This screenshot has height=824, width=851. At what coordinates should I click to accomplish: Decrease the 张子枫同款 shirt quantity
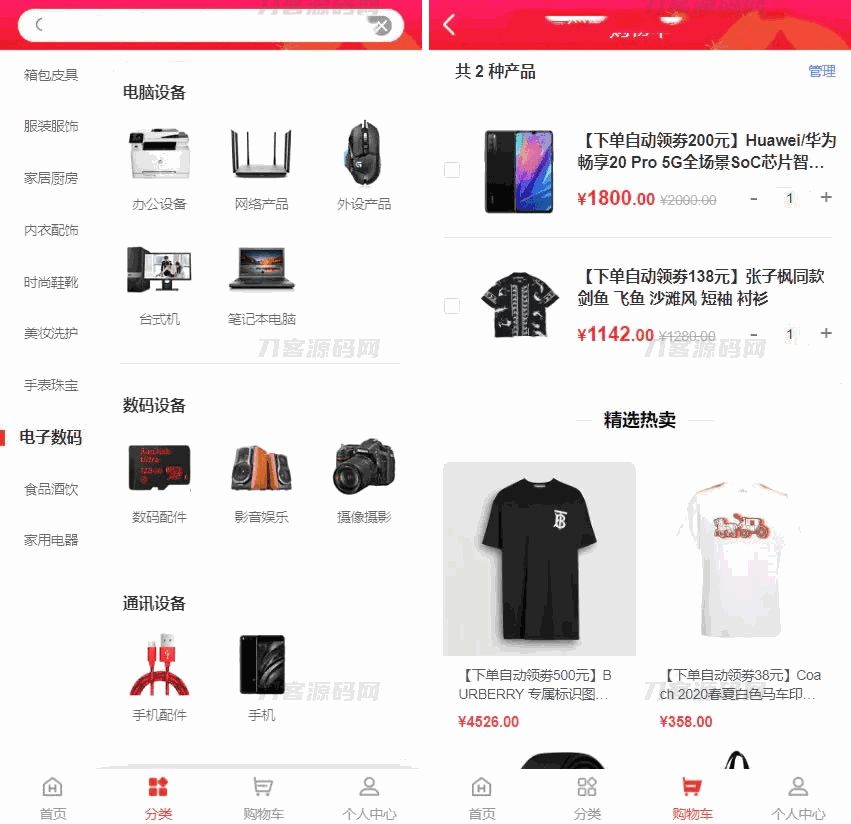point(754,334)
